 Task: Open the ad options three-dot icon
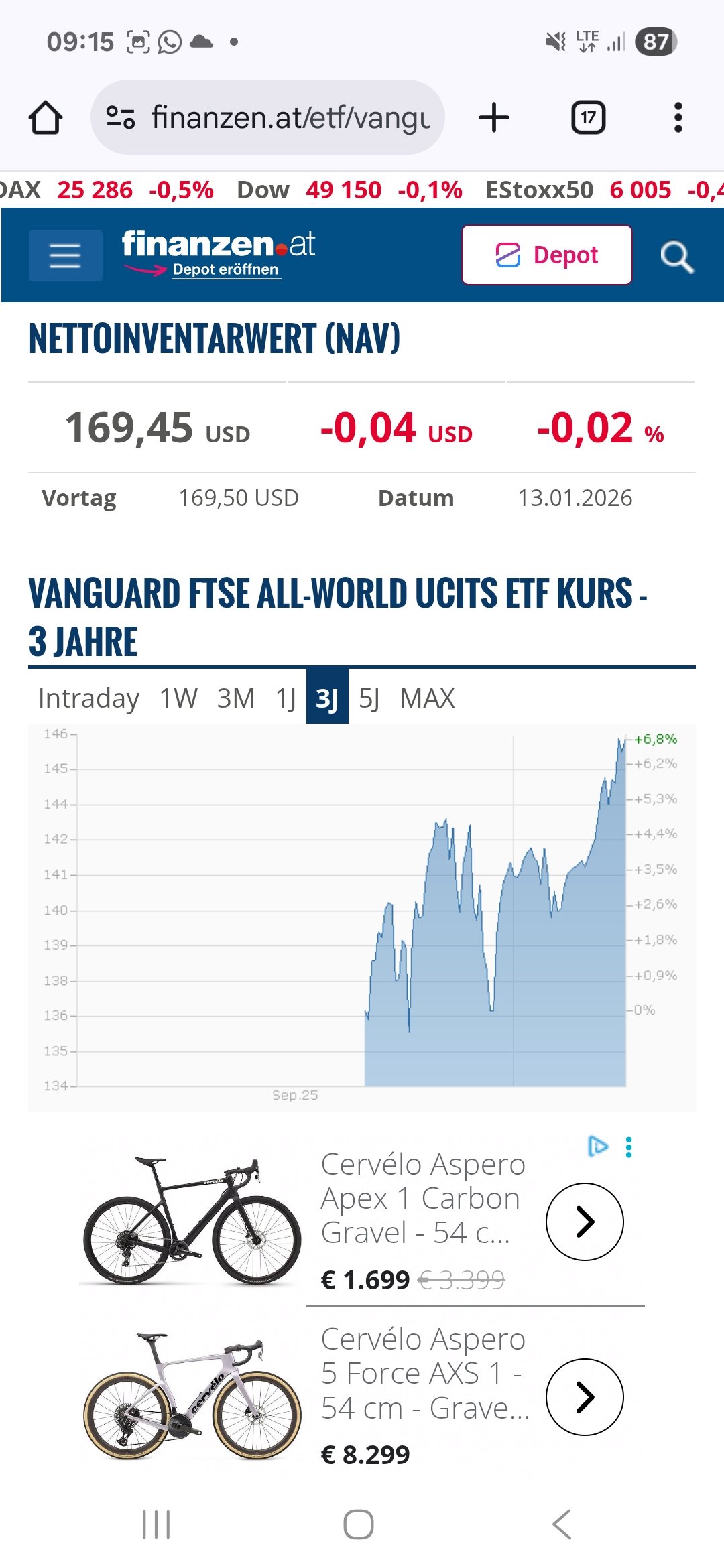point(629,1147)
